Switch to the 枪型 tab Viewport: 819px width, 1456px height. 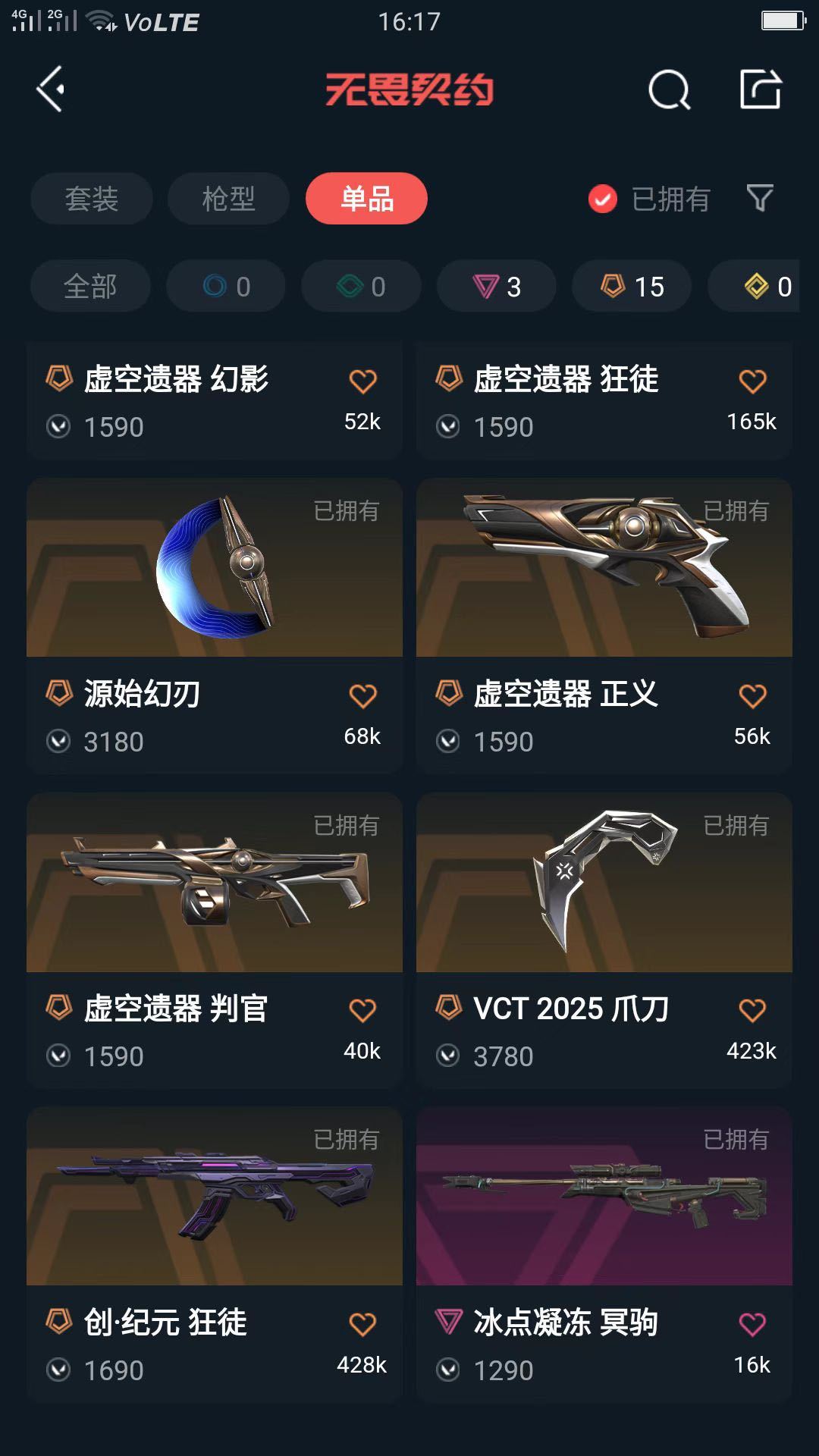coord(228,199)
